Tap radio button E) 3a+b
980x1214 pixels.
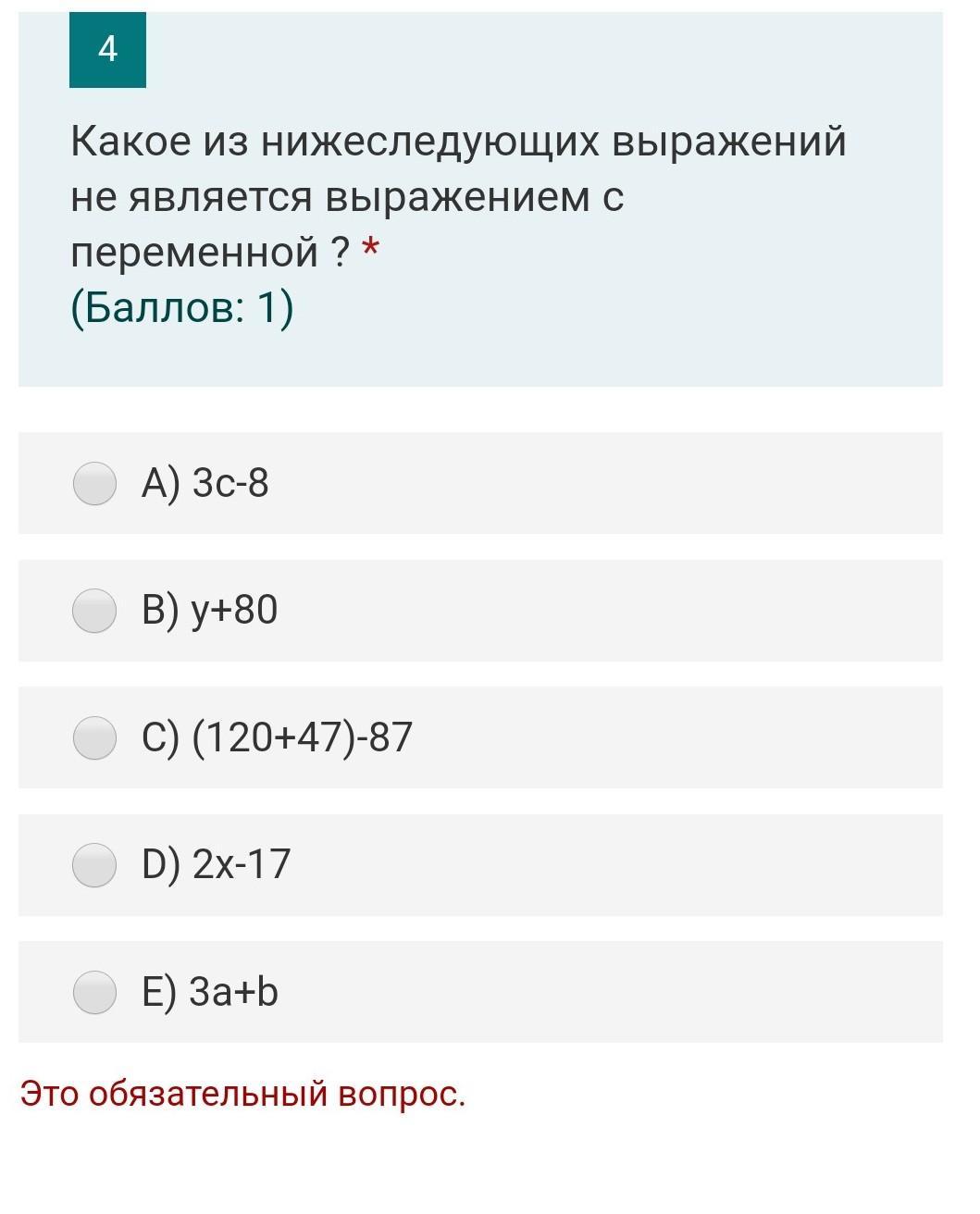click(x=94, y=992)
